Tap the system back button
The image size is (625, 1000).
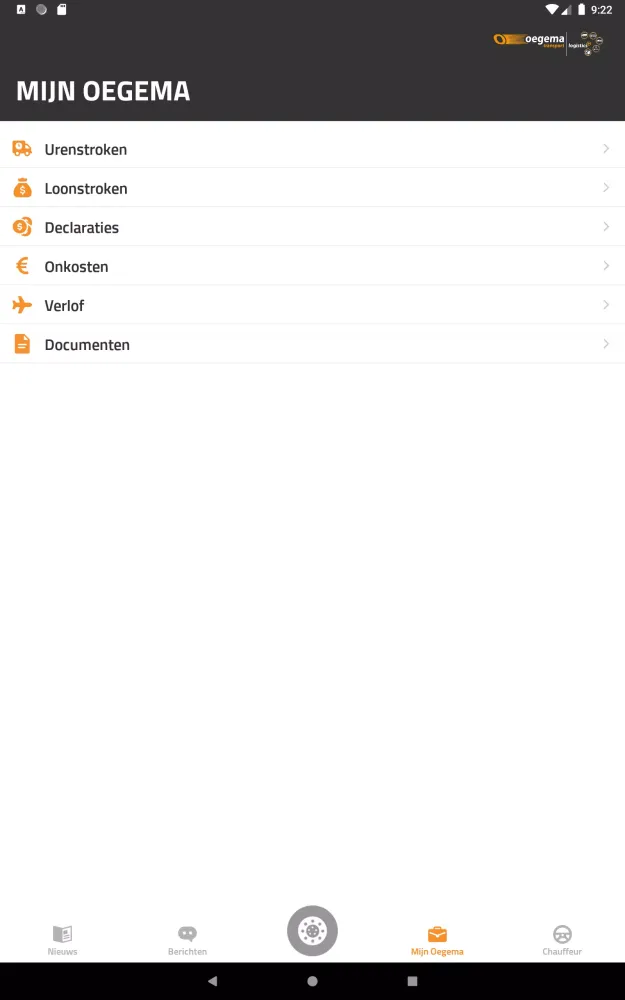(x=212, y=981)
